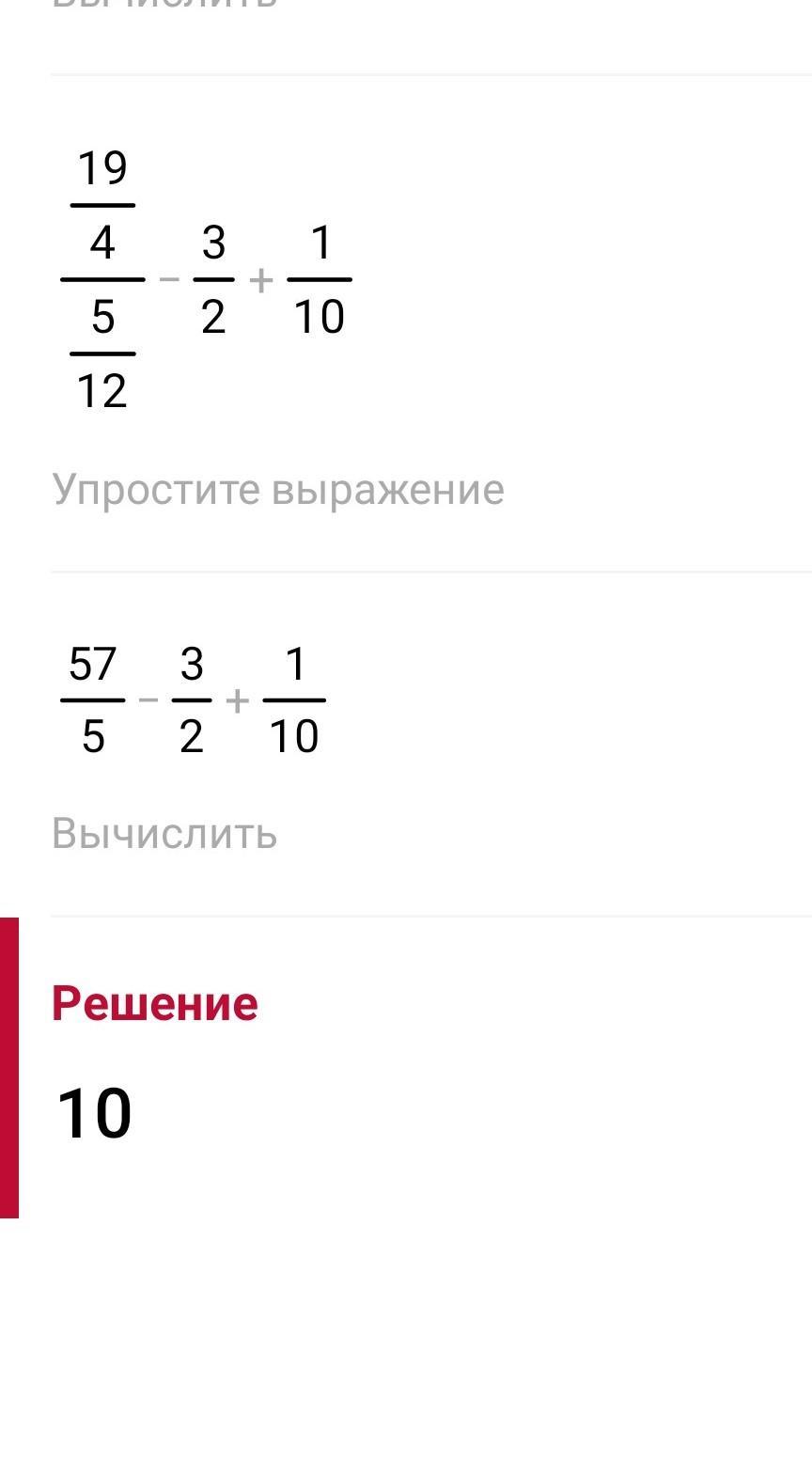Open the "Решение" result card showing 10
The width and height of the screenshot is (812, 1476).
click(406, 1067)
